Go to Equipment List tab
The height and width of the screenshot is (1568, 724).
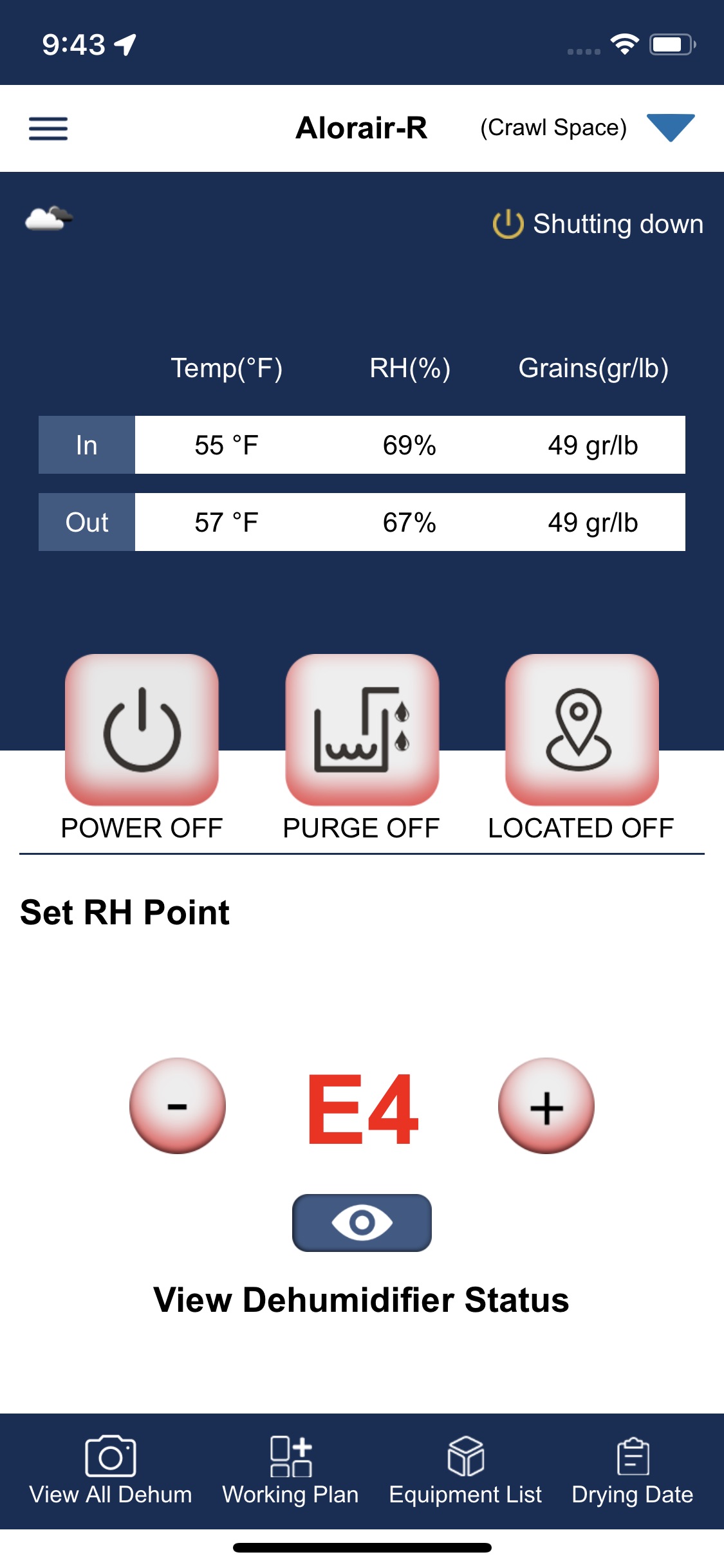point(465,1471)
